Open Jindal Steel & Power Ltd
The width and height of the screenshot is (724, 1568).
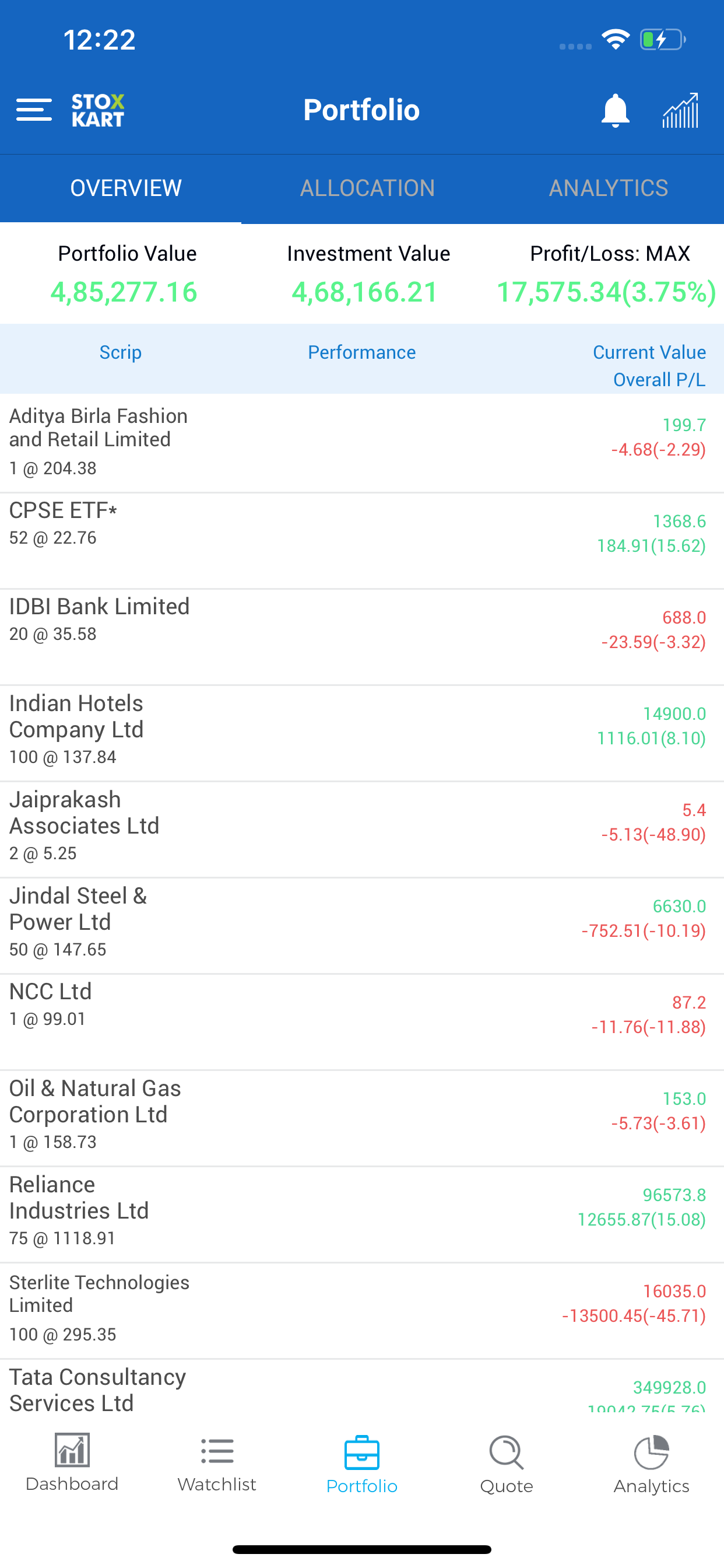coord(362,925)
